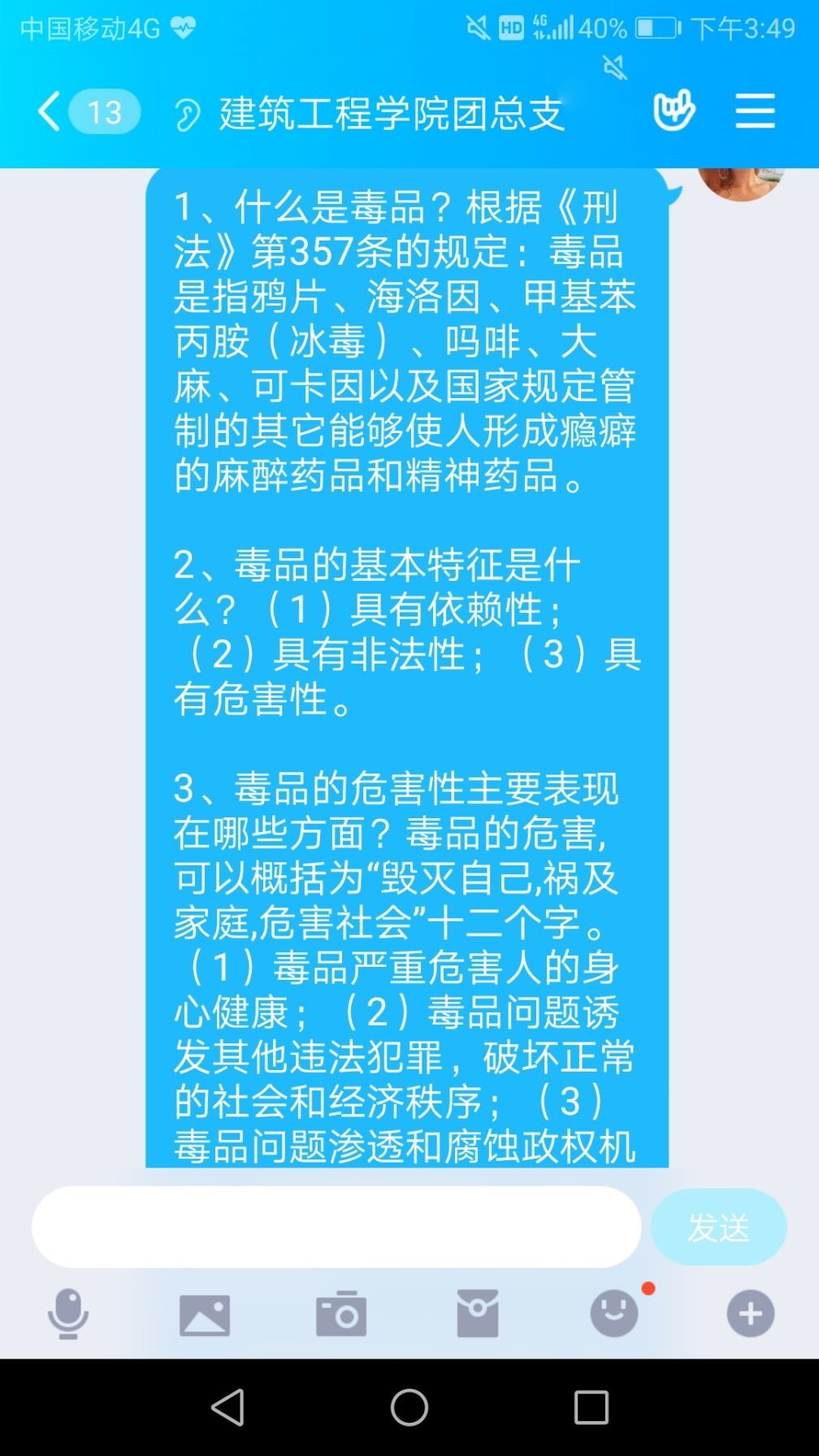Screen dimensions: 819x1456
Task: Open recent apps from navigation bar
Action: [x=591, y=1407]
